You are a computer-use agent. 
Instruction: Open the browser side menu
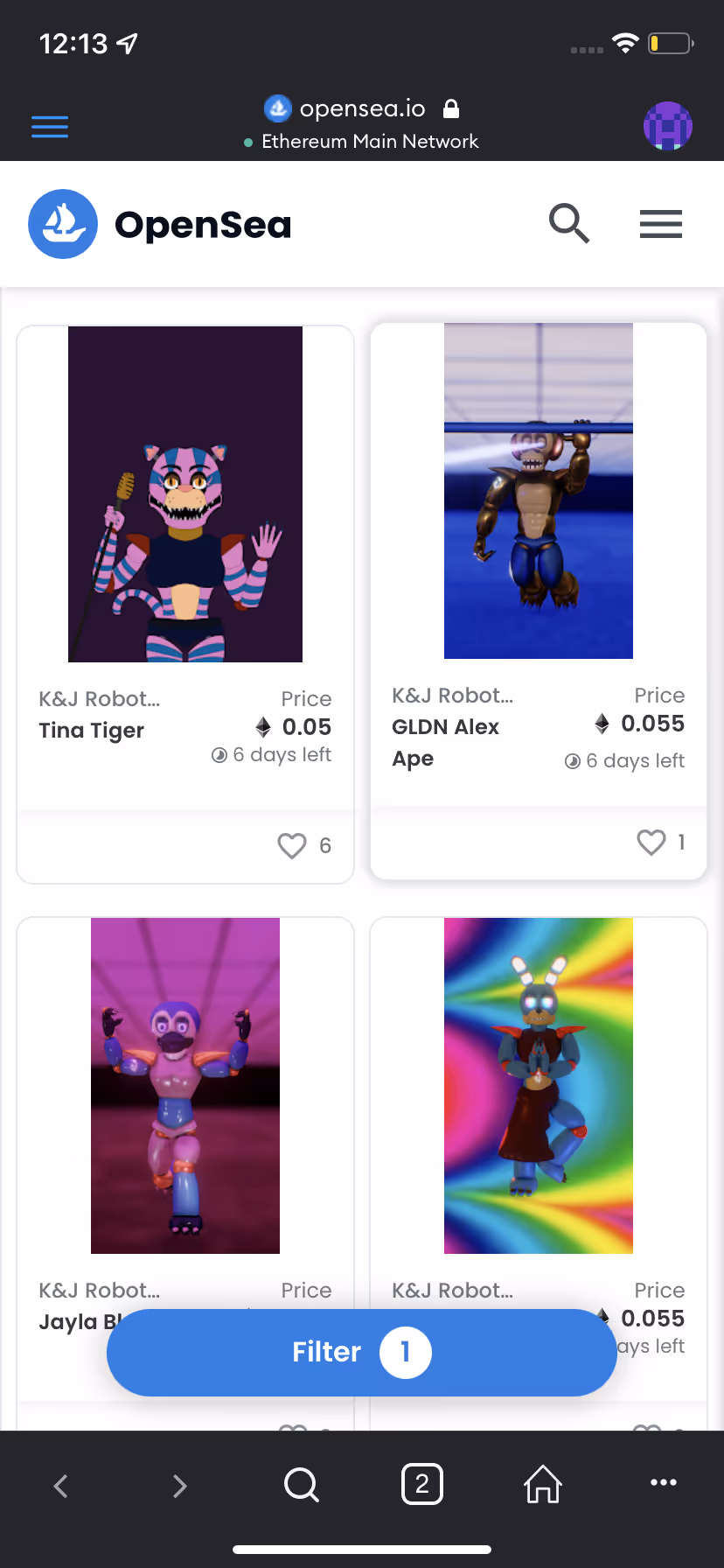pyautogui.click(x=50, y=127)
